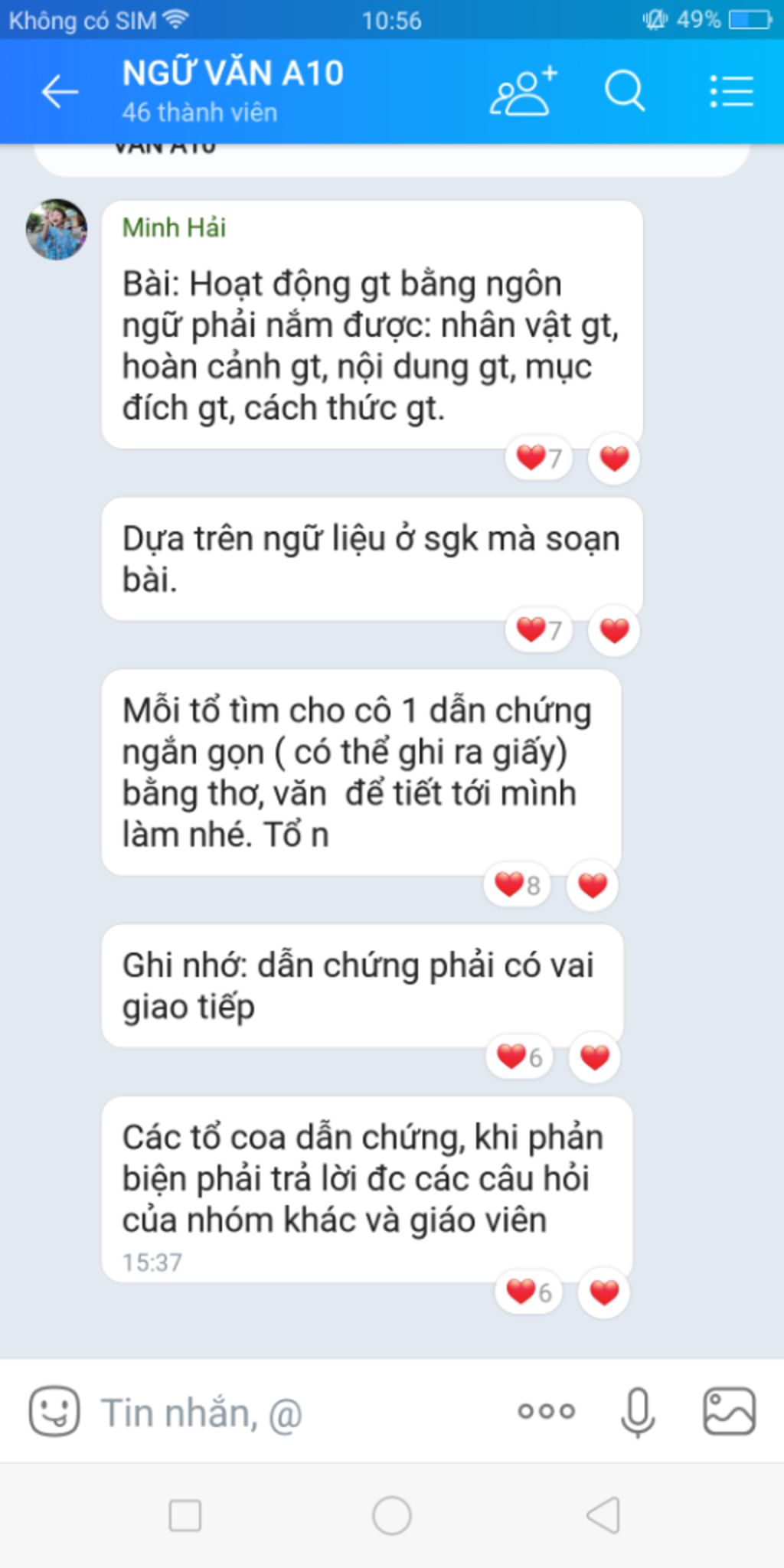Search within this group chat

(625, 92)
